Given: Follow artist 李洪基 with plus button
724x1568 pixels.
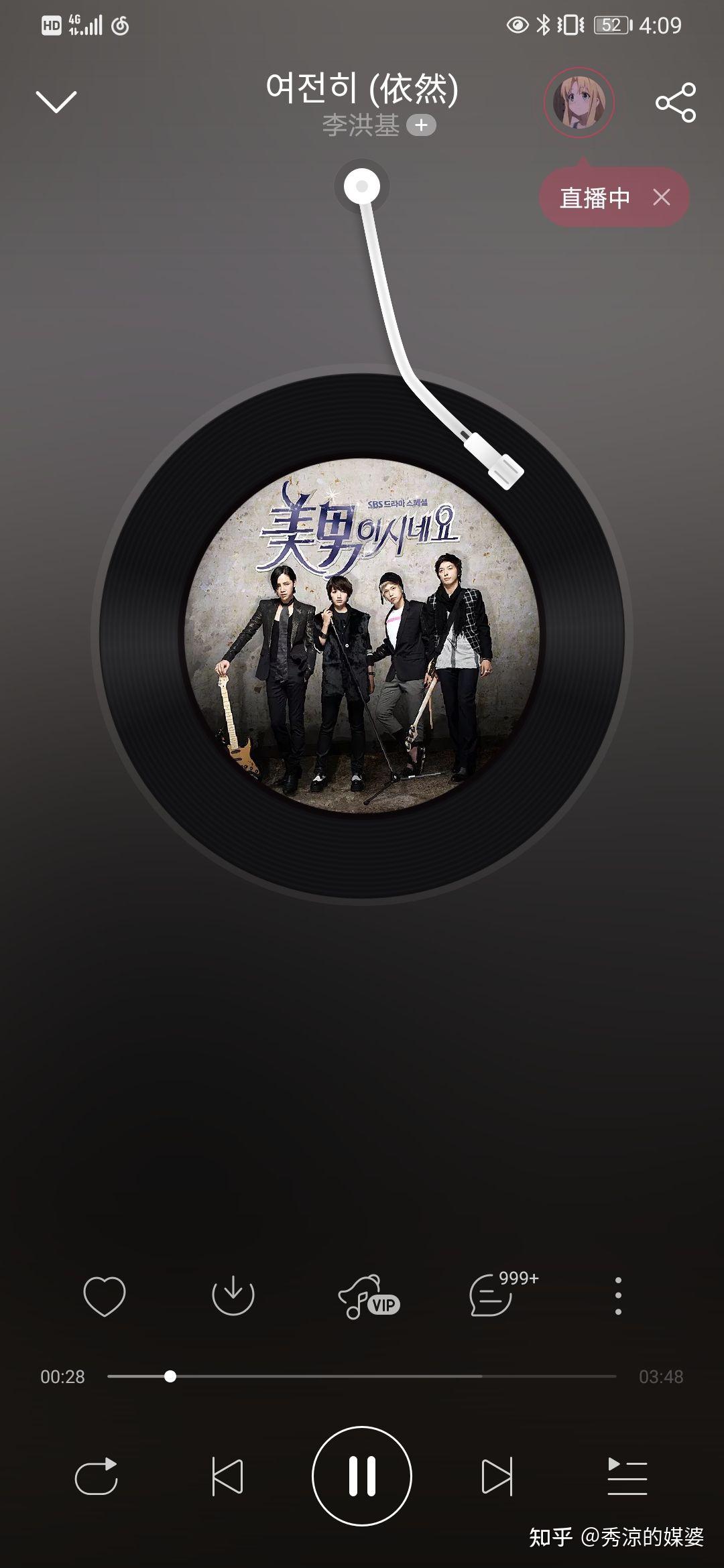Looking at the screenshot, I should point(421,125).
